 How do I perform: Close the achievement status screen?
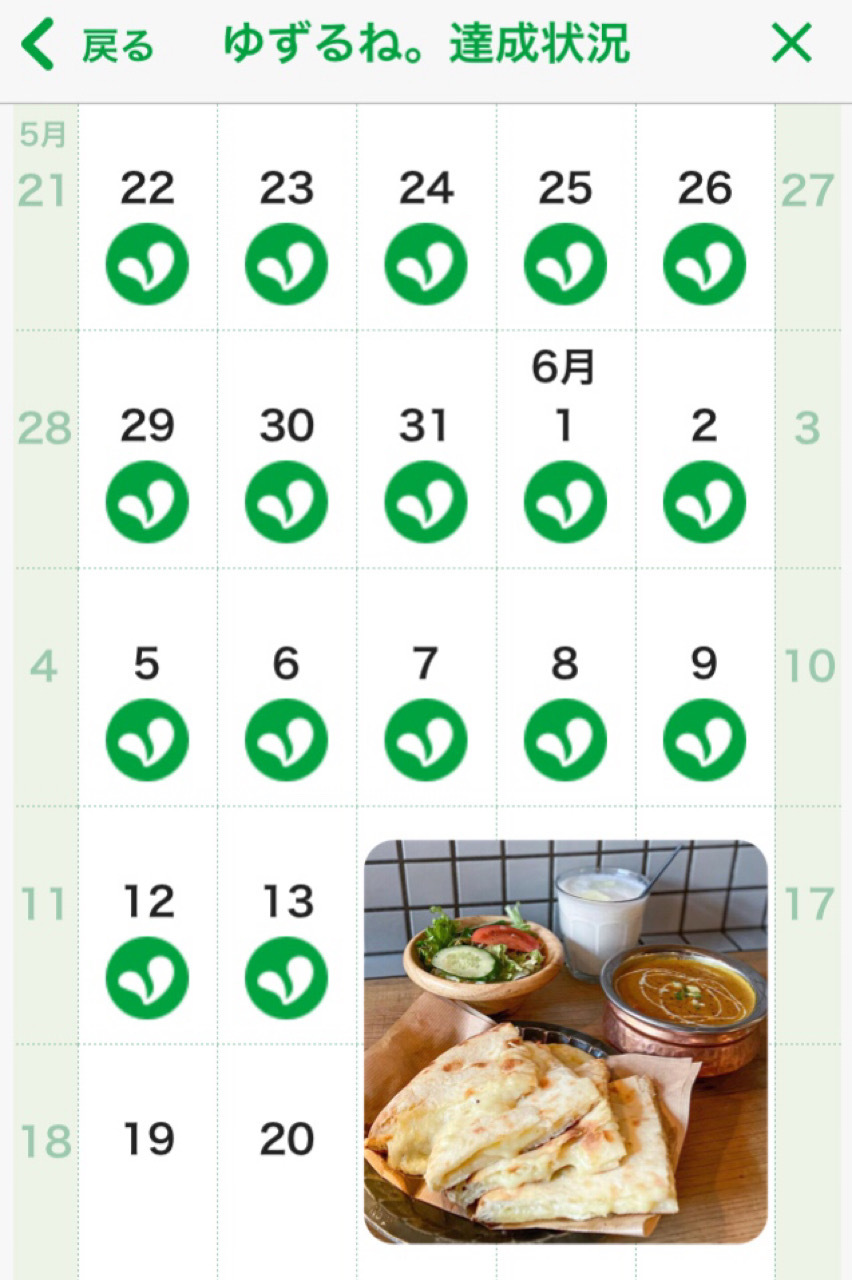[x=791, y=44]
